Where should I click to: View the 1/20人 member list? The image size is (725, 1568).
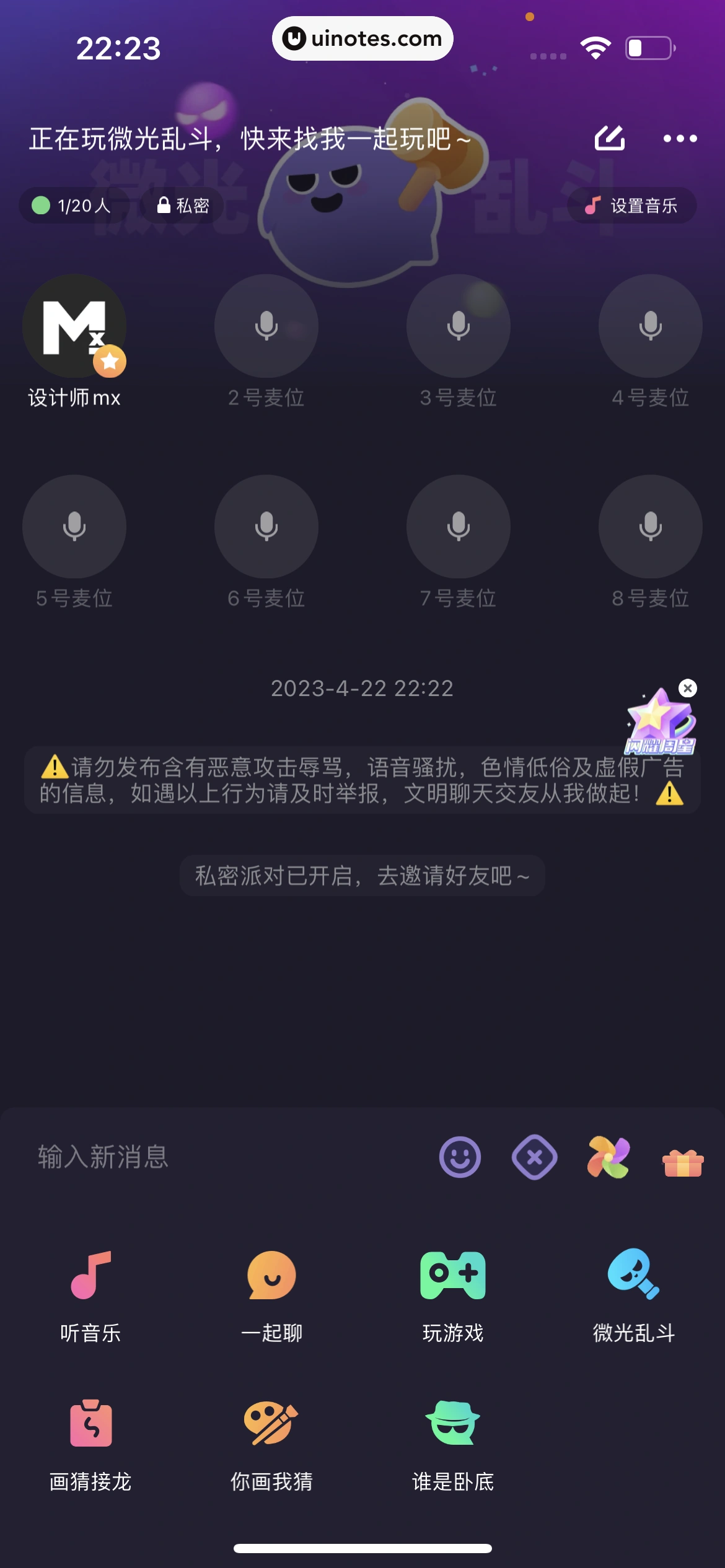[x=72, y=206]
